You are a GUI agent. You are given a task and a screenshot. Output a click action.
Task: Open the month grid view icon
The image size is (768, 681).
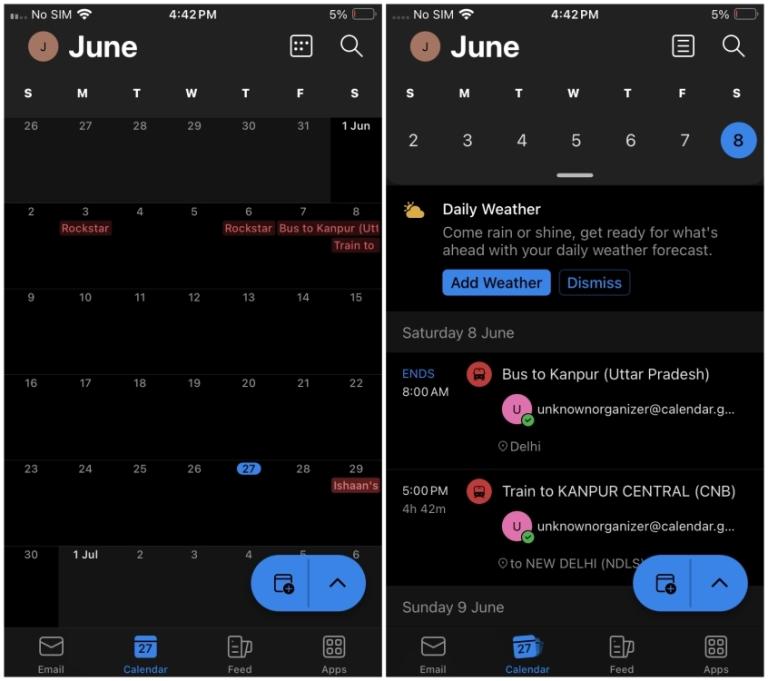pos(301,46)
